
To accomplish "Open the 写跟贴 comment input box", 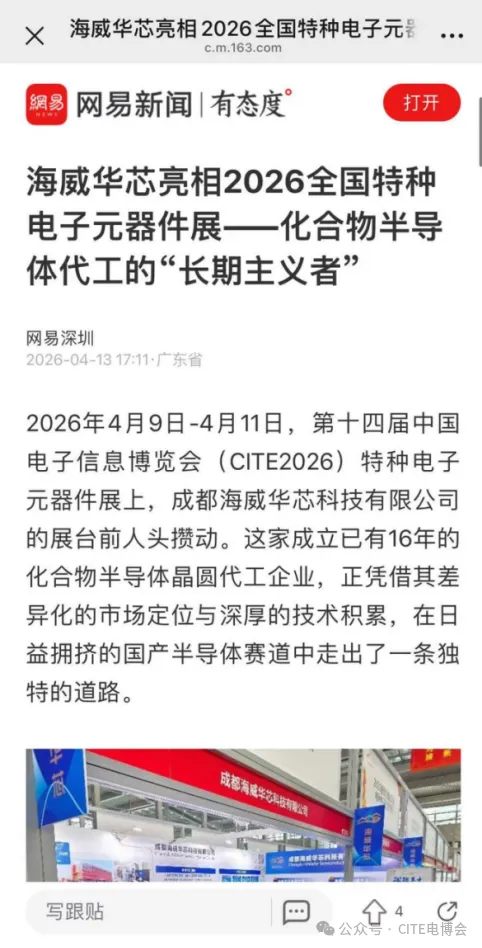I will [147, 912].
